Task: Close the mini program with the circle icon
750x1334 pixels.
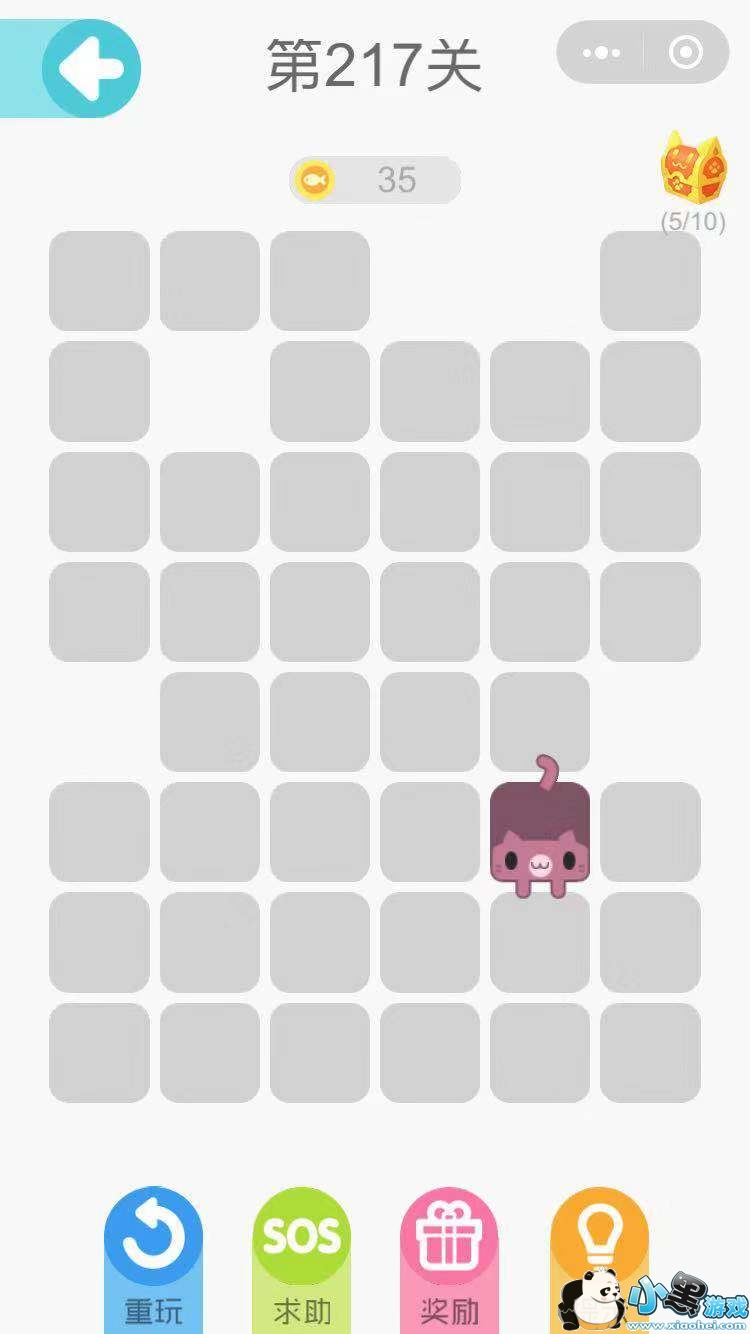Action: click(685, 52)
